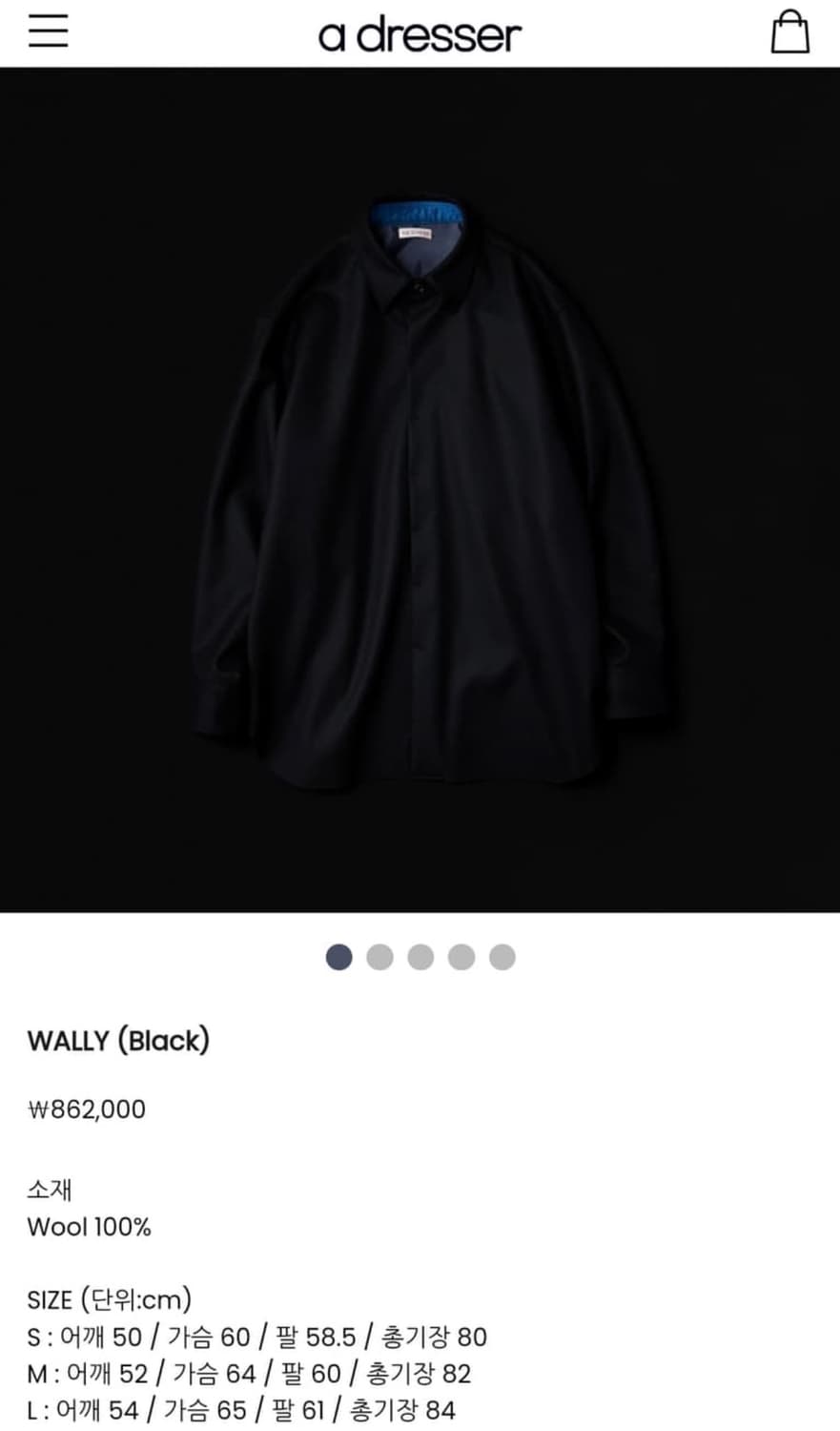Select the S size specification line

[257, 1337]
